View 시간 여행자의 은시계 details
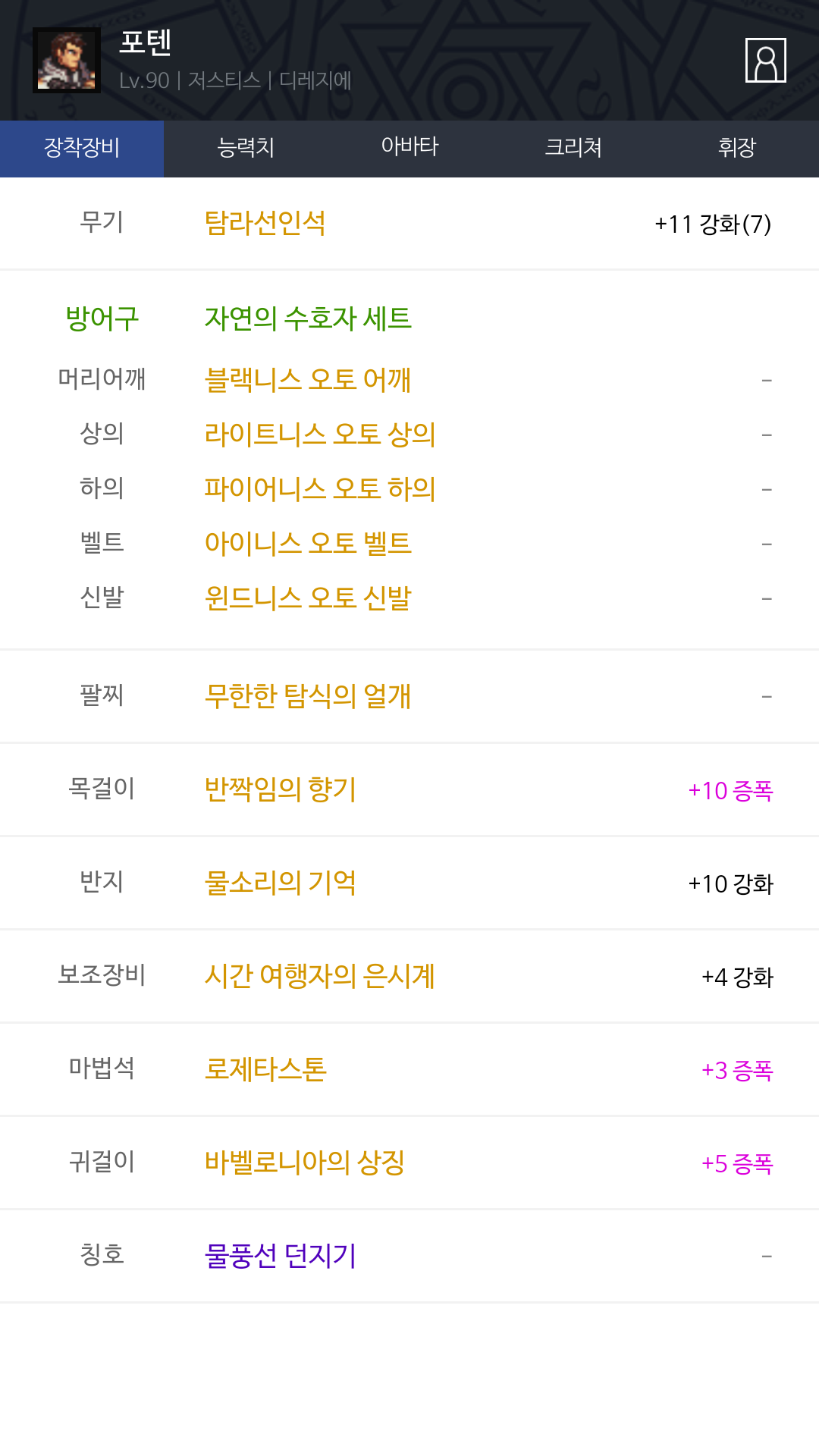 319,975
